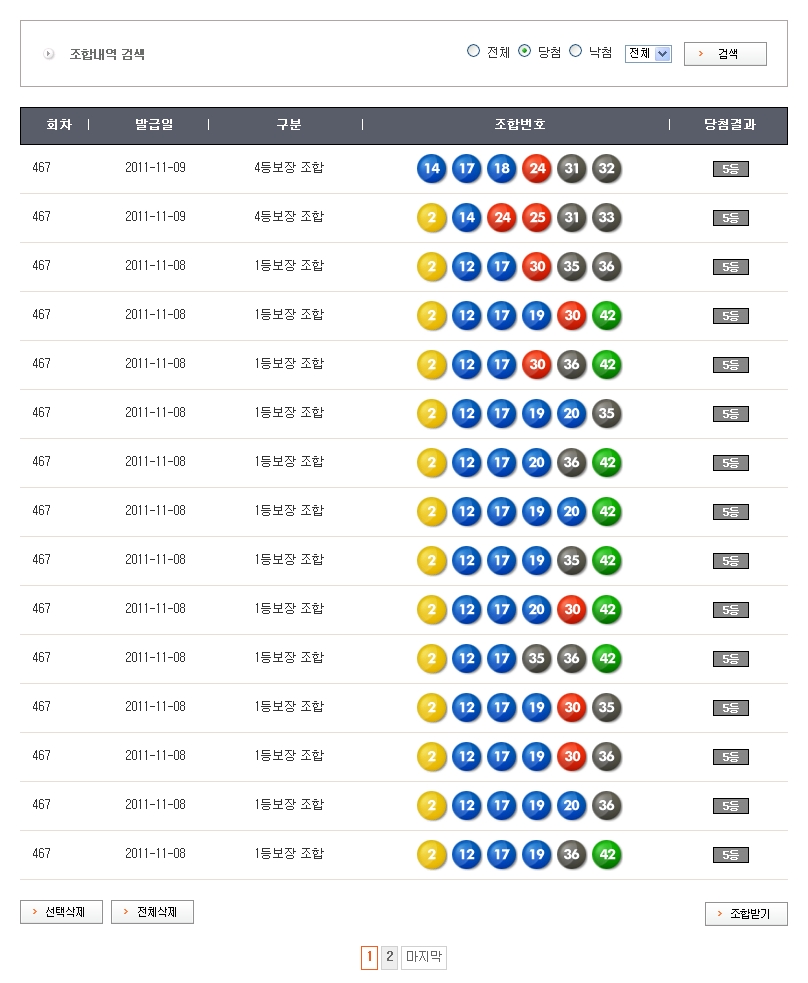This screenshot has height=983, width=808.
Task: Tap the 검색 search button
Action: tap(725, 54)
